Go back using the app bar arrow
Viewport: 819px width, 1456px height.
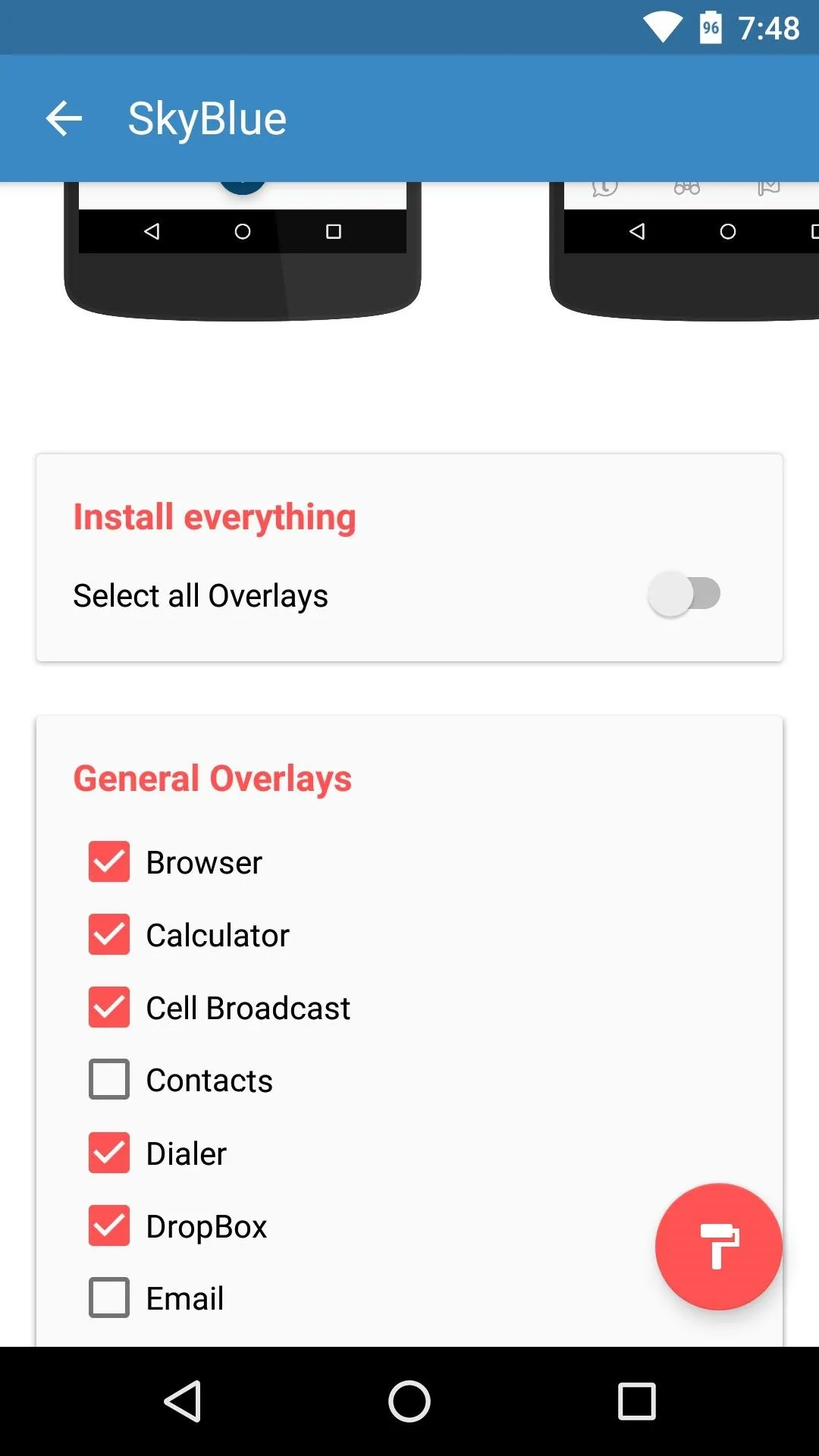64,119
